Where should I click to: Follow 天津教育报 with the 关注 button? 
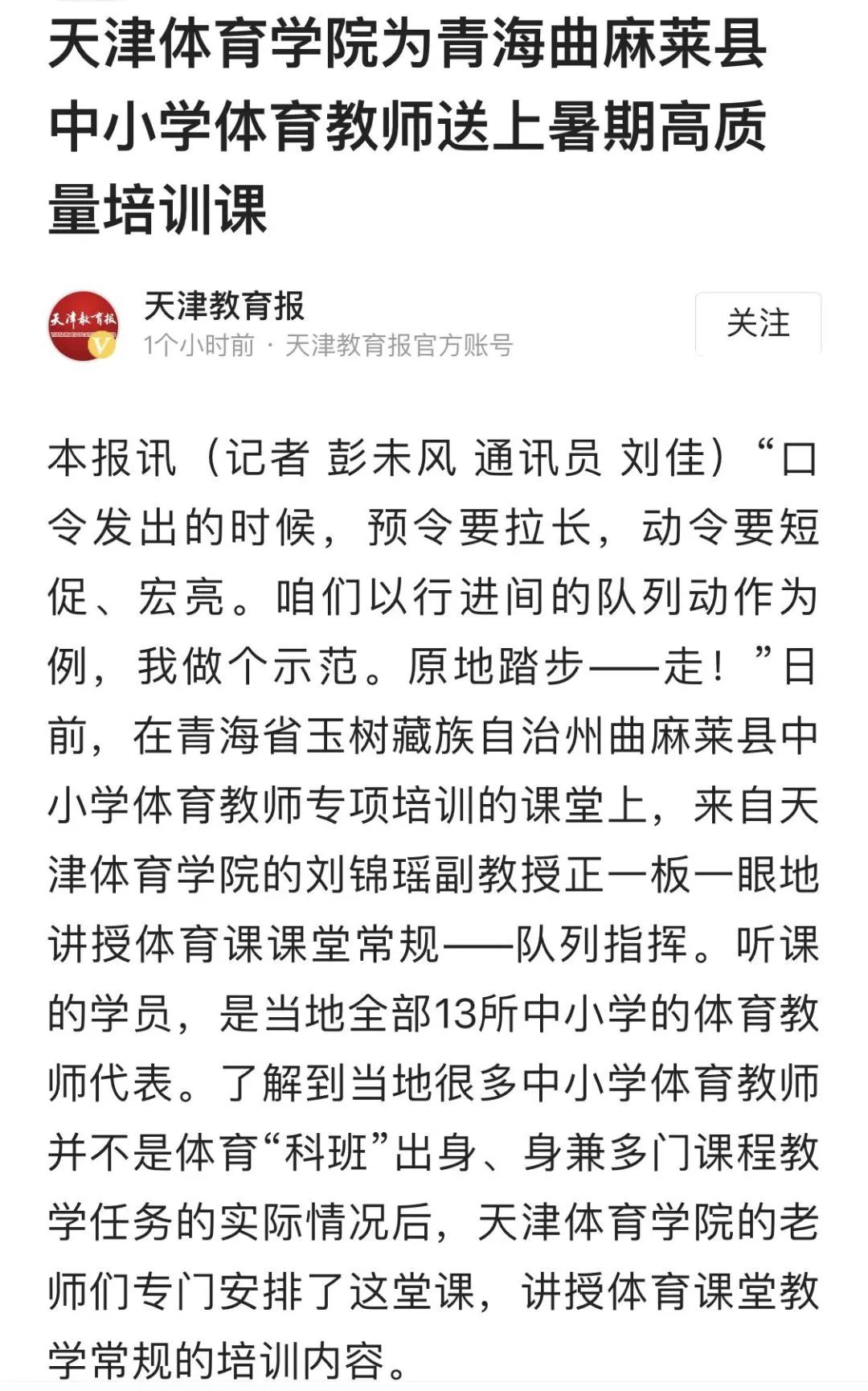tap(757, 323)
